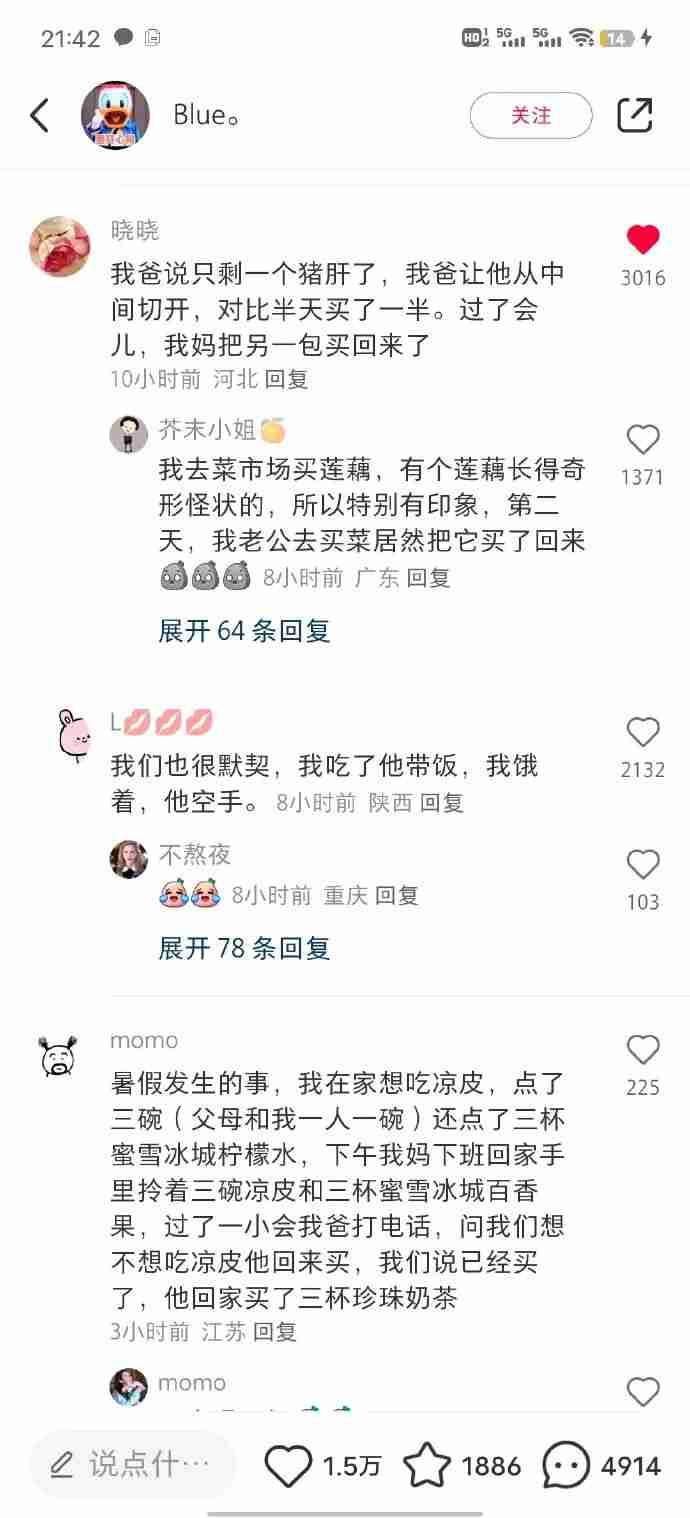This screenshot has width=690, height=1518.
Task: Like 不熬夜's emoji reply
Action: coord(642,865)
